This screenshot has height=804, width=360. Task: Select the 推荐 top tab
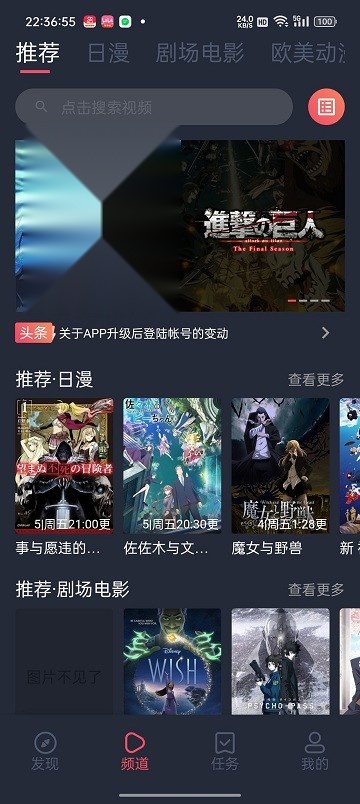[x=37, y=53]
